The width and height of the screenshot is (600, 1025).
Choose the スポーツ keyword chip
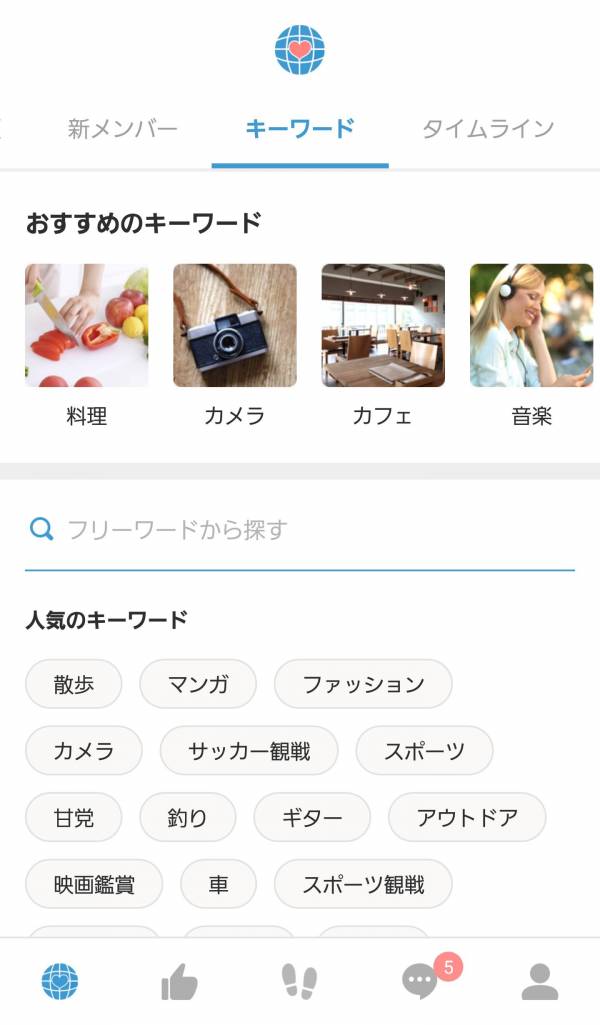click(x=424, y=751)
